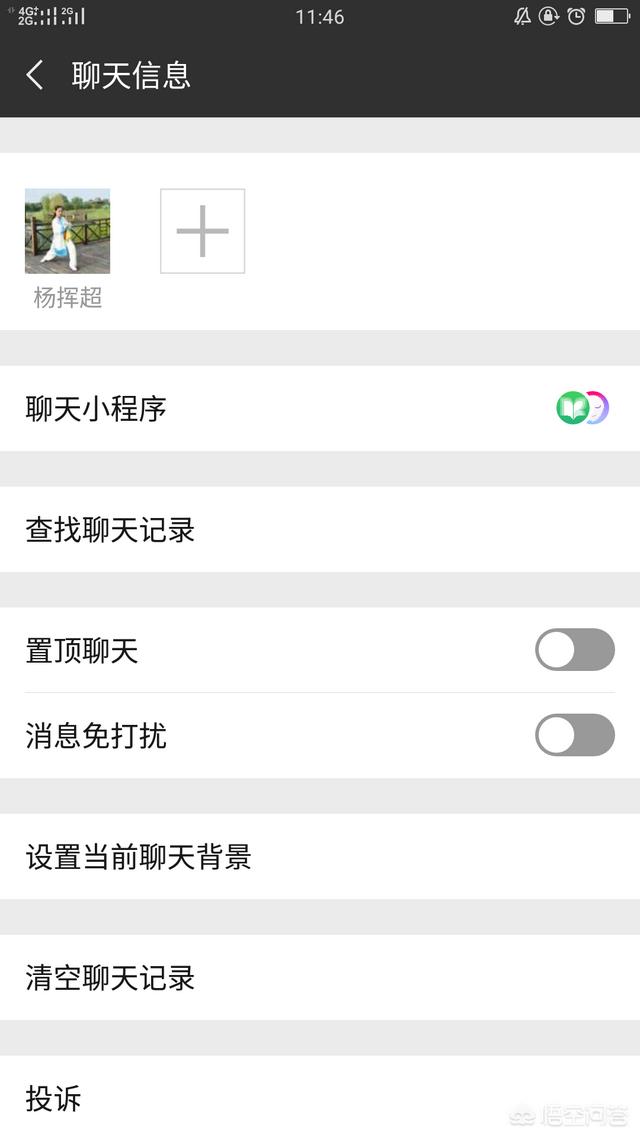Open 聊天小程序 row

(x=320, y=409)
